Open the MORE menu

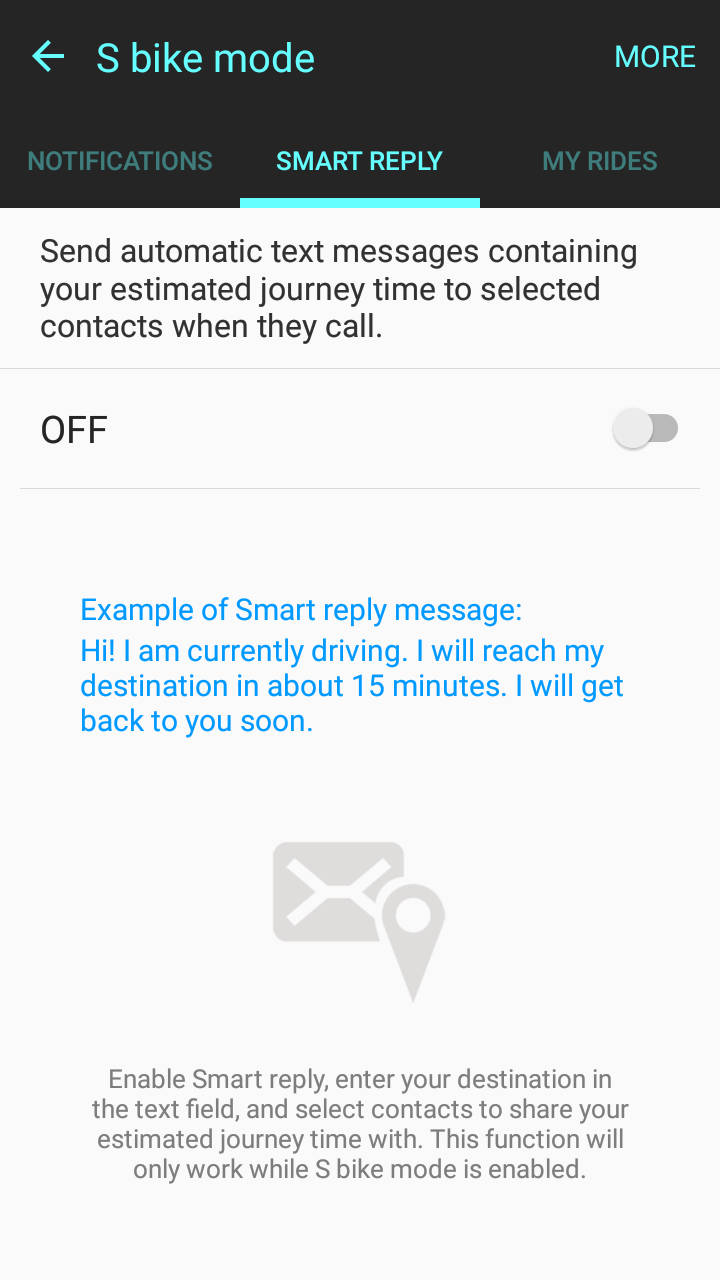(x=655, y=57)
